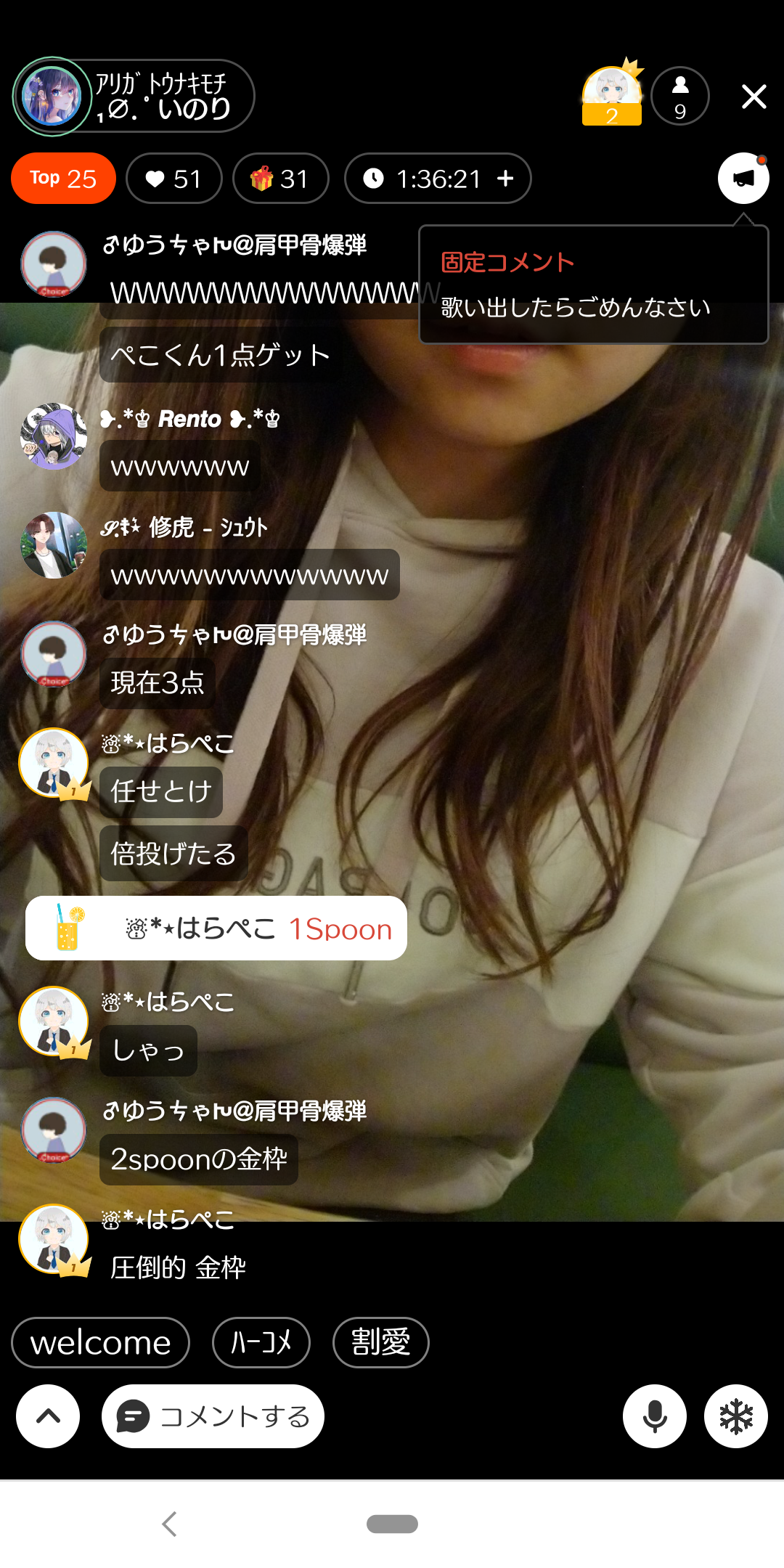Image resolution: width=784 pixels, height=1568 pixels.
Task: Expand the bottom menu arrow
Action: pos(48,1416)
